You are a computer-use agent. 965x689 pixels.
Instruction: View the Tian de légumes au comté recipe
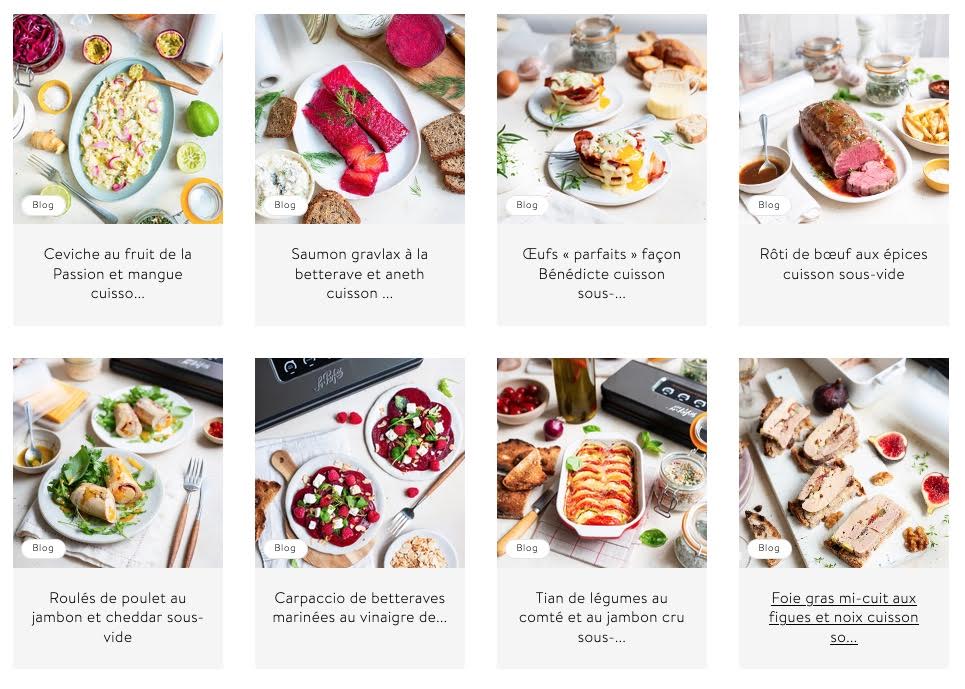601,617
